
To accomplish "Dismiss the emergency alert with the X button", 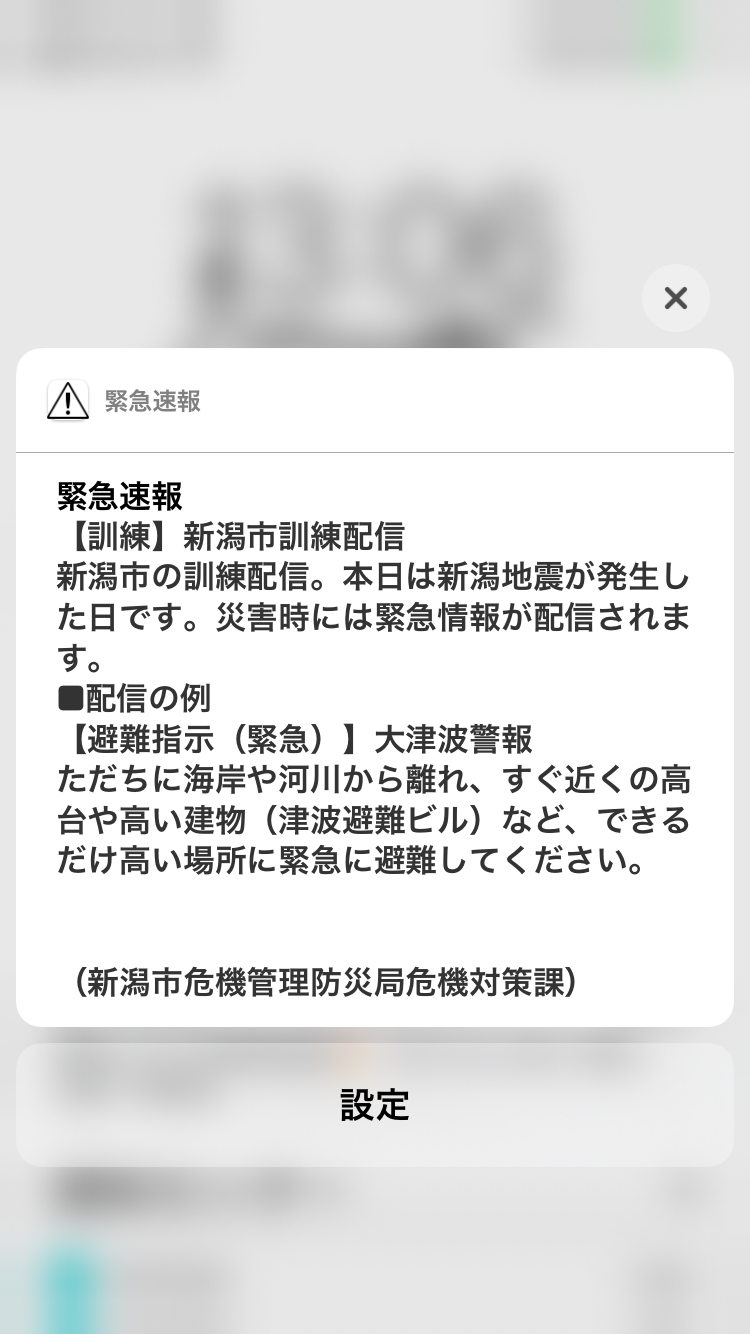I will point(676,298).
